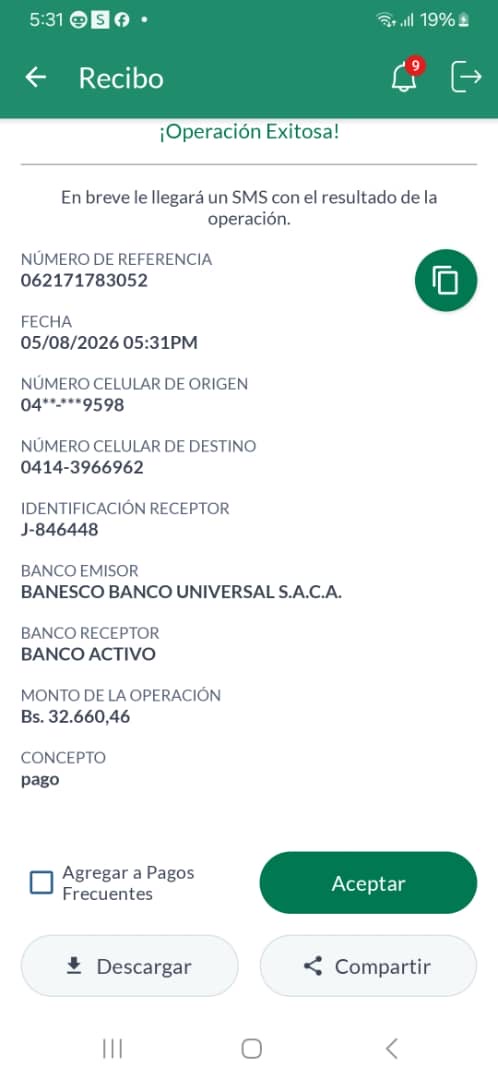Viewport: 498px width, 1080px height.
Task: Tap the logout icon in the app bar
Action: coord(466,77)
